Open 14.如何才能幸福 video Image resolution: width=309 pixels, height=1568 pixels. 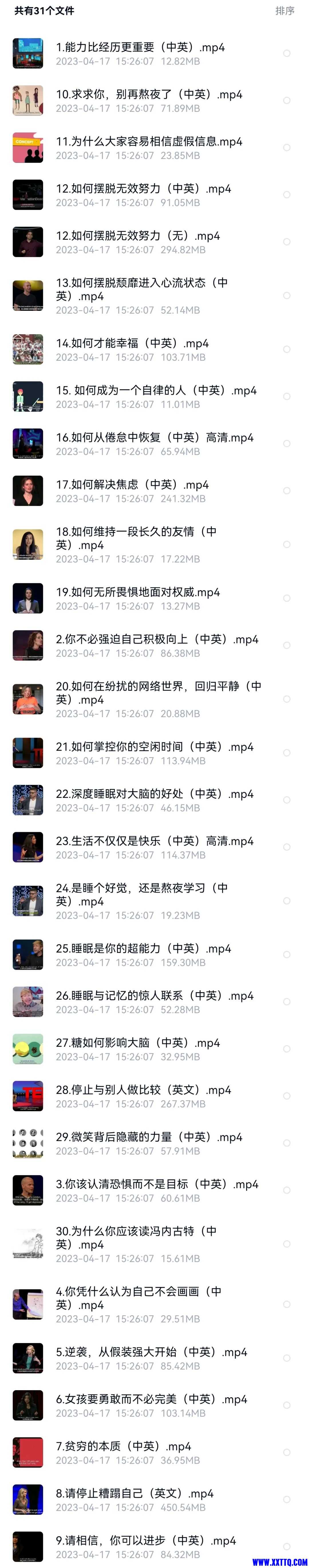pyautogui.click(x=132, y=343)
